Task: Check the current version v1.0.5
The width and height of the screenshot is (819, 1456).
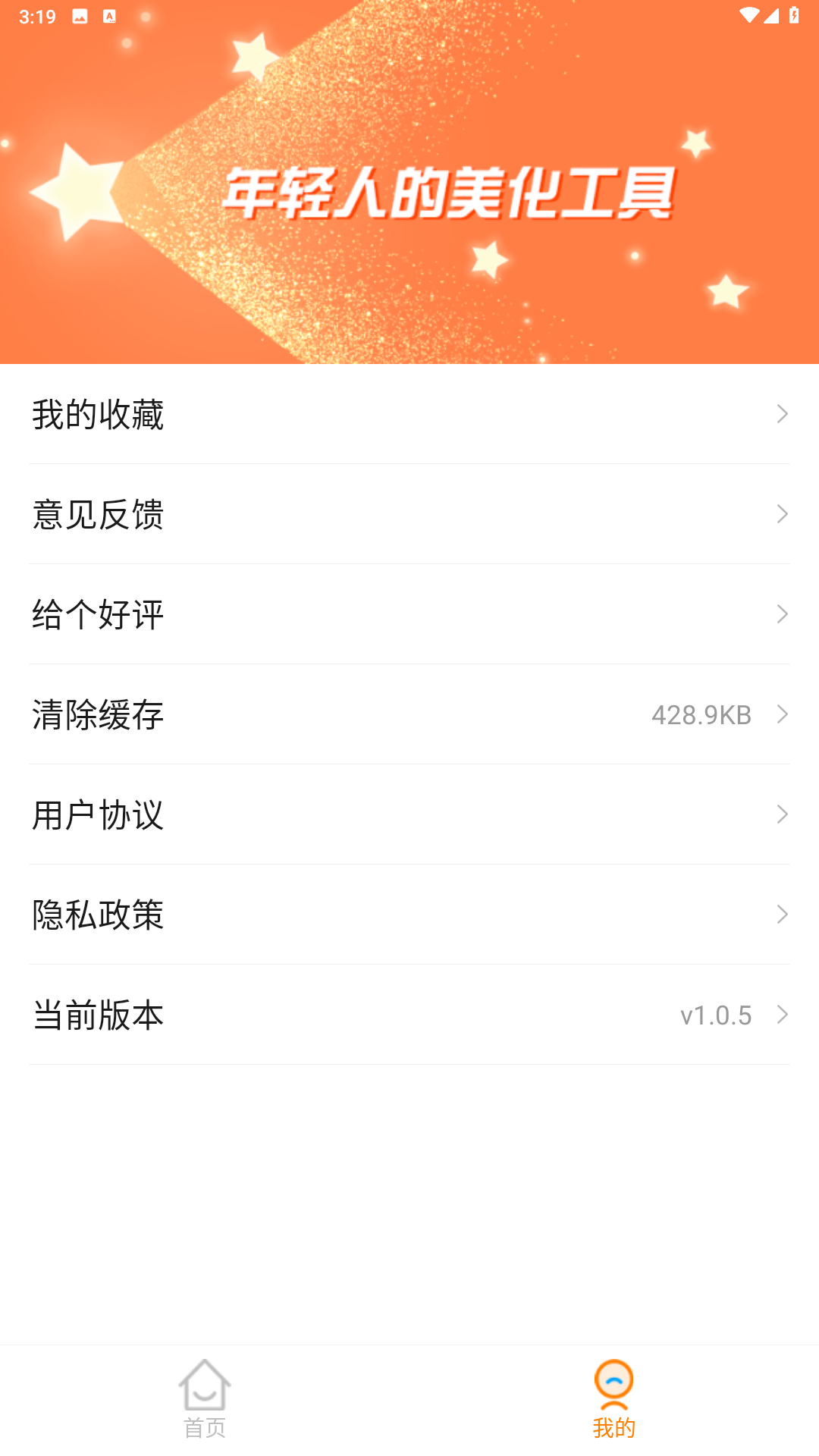Action: (x=715, y=1015)
